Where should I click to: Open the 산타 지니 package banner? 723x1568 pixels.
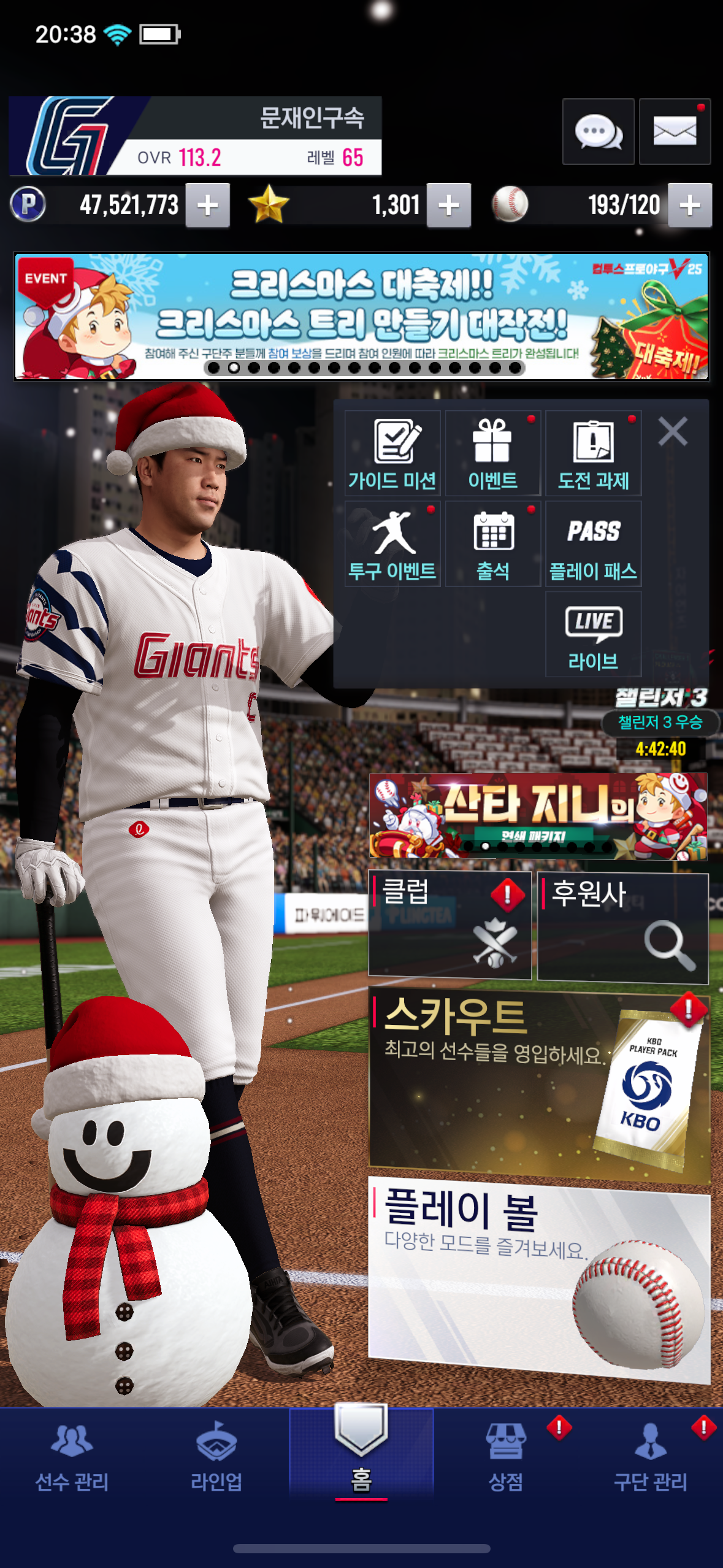pyautogui.click(x=538, y=815)
